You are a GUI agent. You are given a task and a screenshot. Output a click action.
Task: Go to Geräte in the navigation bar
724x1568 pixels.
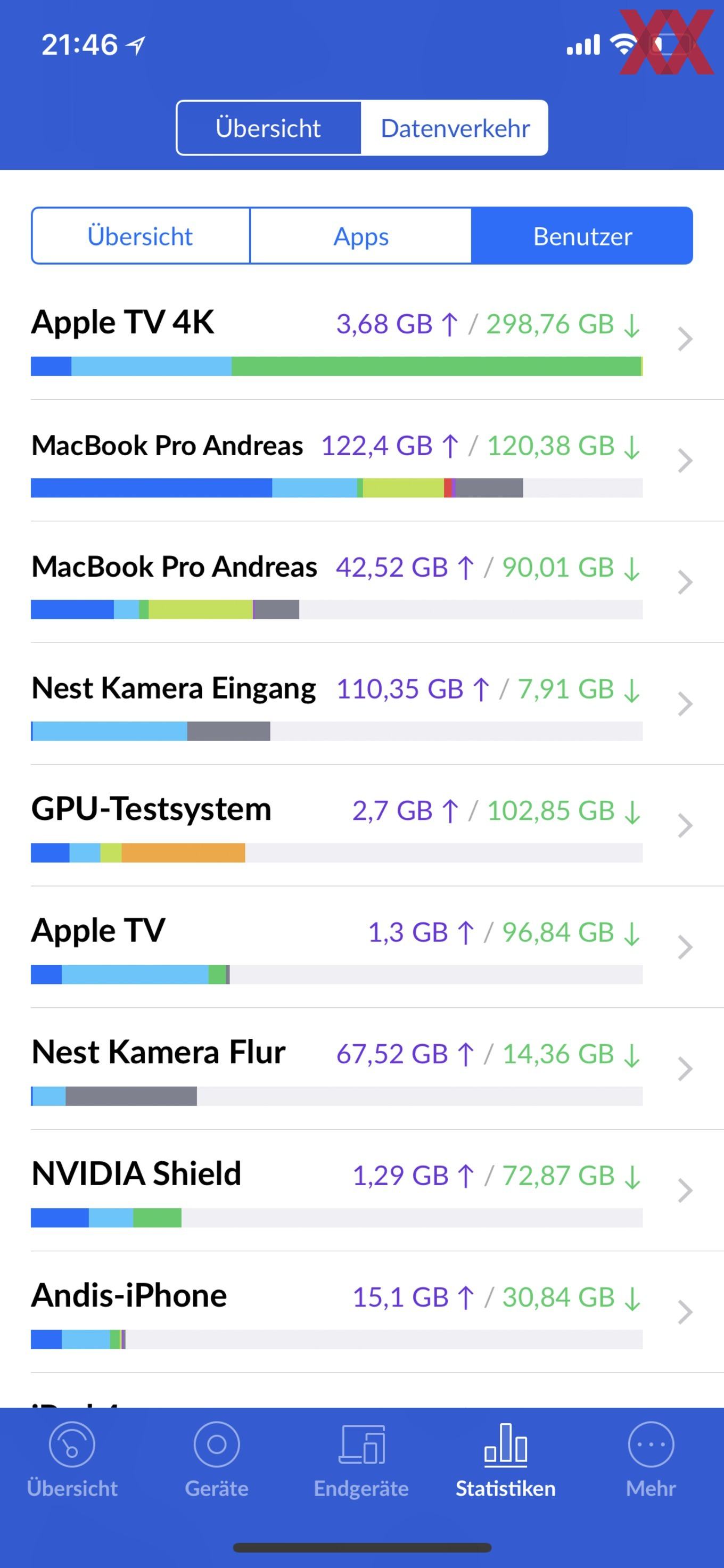[x=217, y=1460]
